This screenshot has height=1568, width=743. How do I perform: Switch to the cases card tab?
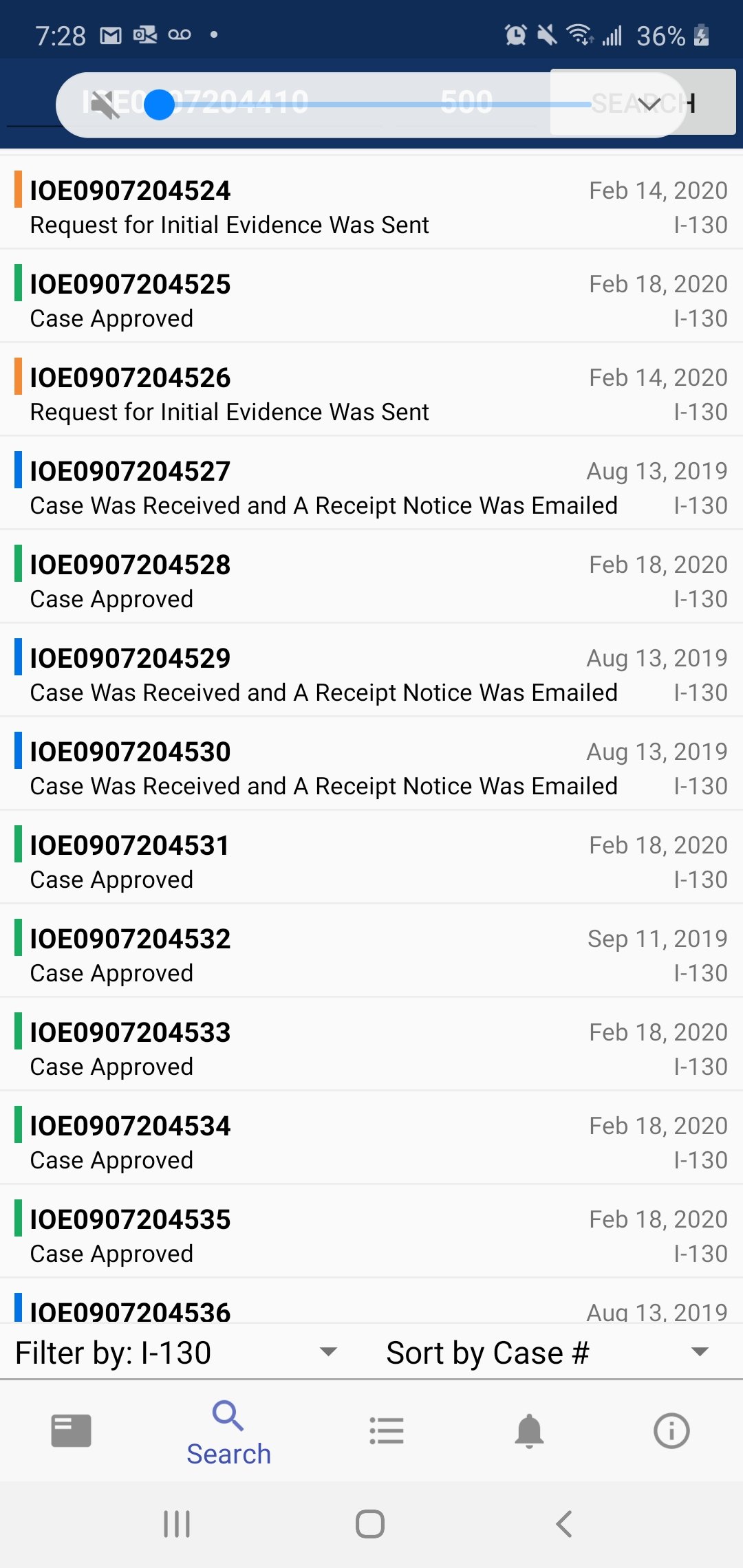point(72,1431)
